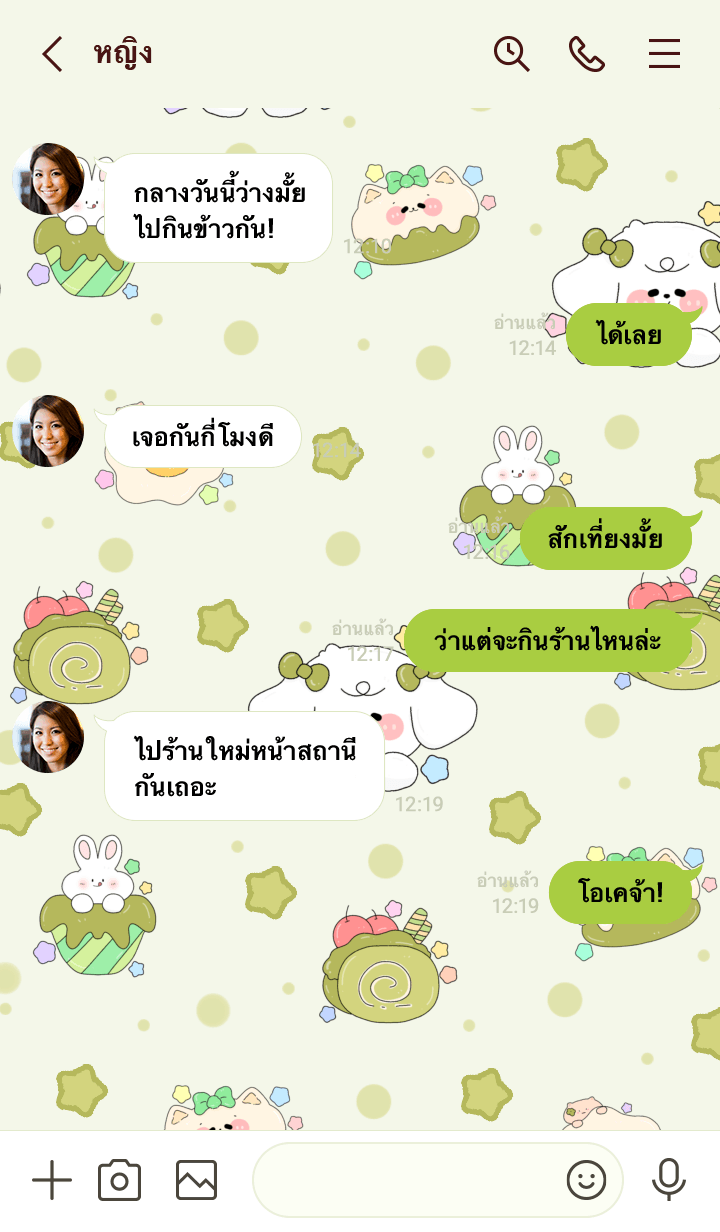Screen dimensions: 720x1232
Task: Launch the camera to take a photo
Action: click(119, 1181)
